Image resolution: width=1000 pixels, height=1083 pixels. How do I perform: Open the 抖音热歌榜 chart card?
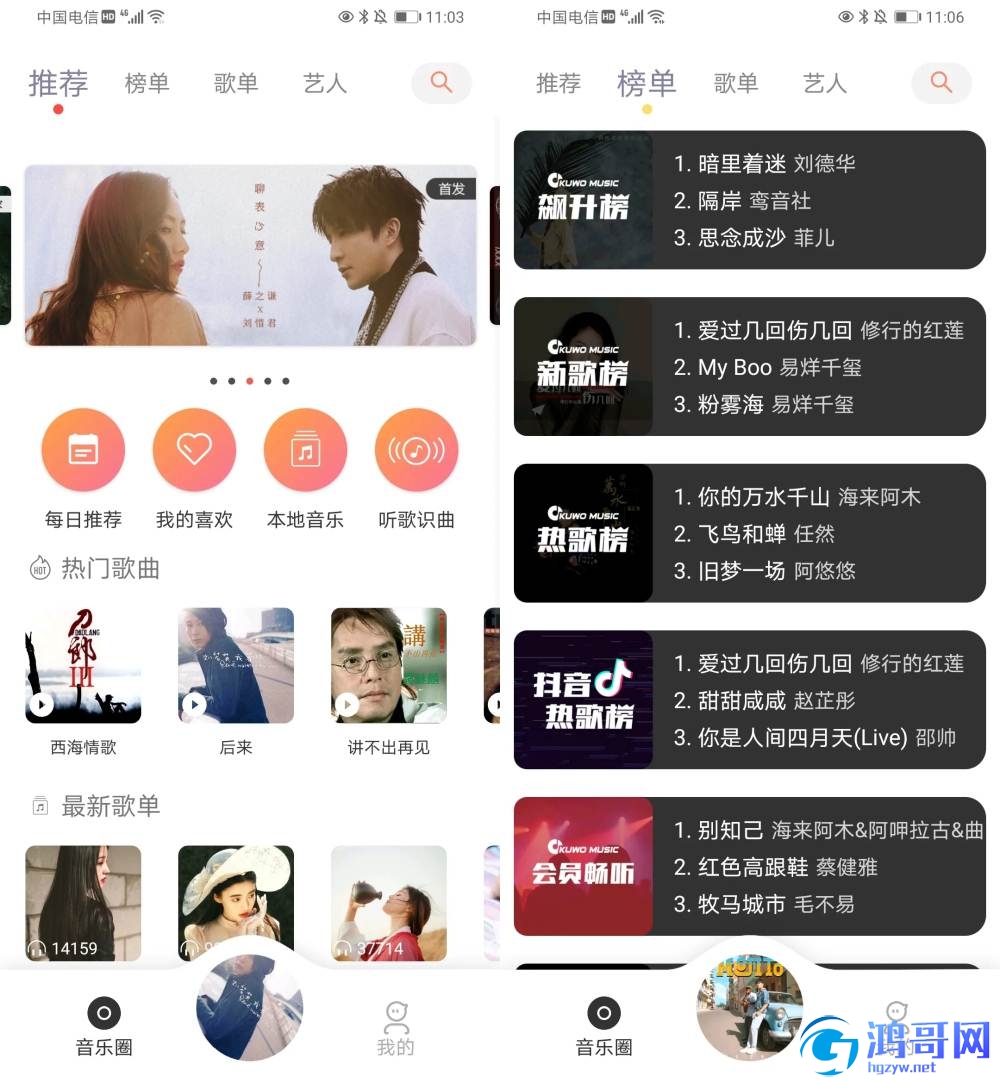(749, 700)
